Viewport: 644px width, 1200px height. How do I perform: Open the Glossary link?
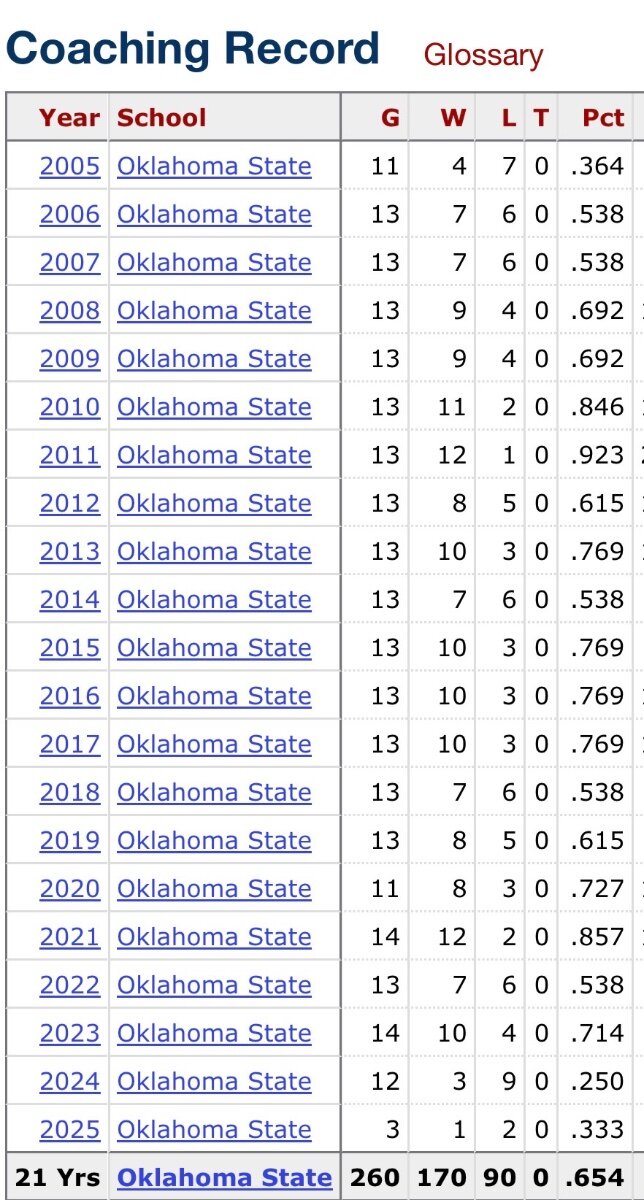tap(483, 55)
